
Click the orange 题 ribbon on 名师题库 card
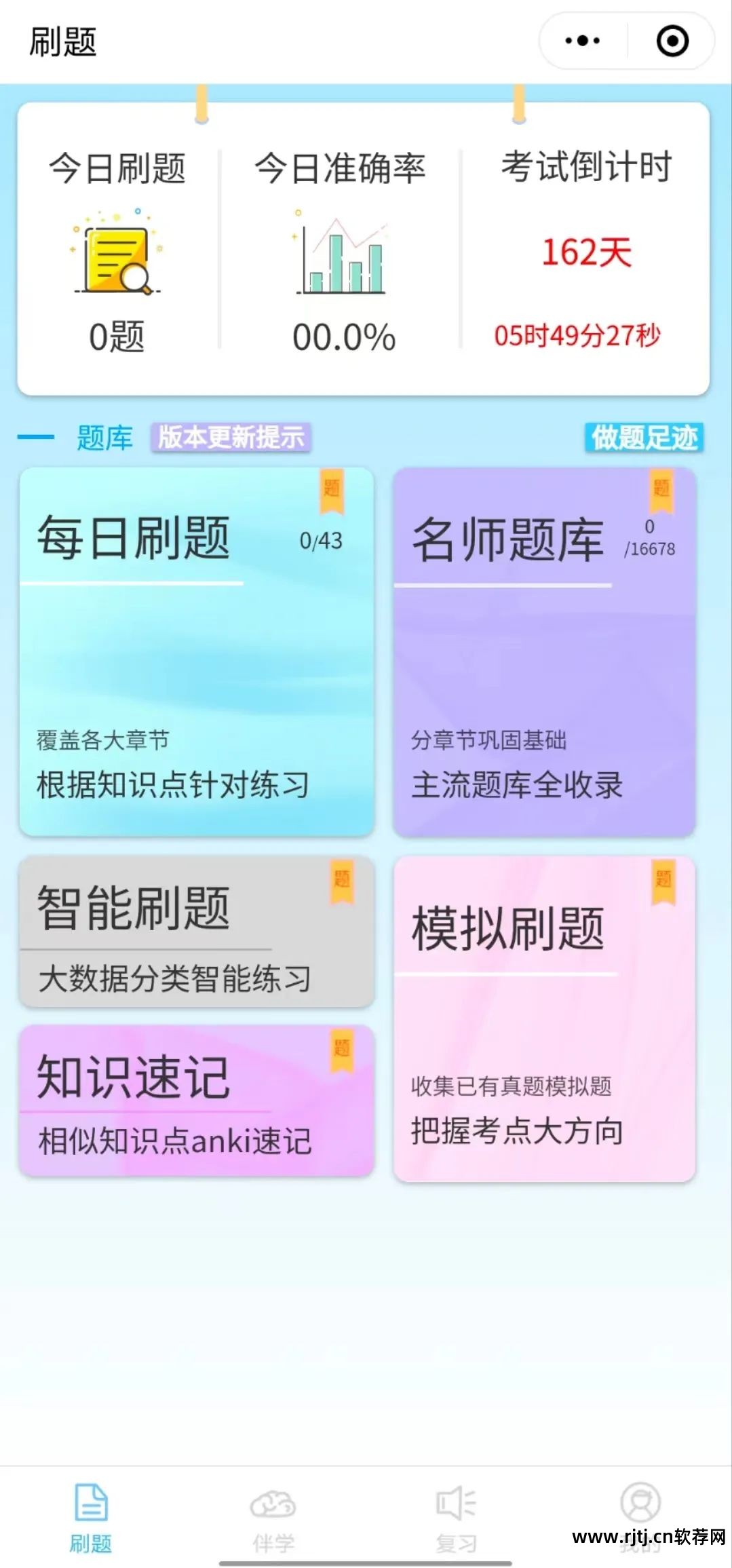coord(661,493)
